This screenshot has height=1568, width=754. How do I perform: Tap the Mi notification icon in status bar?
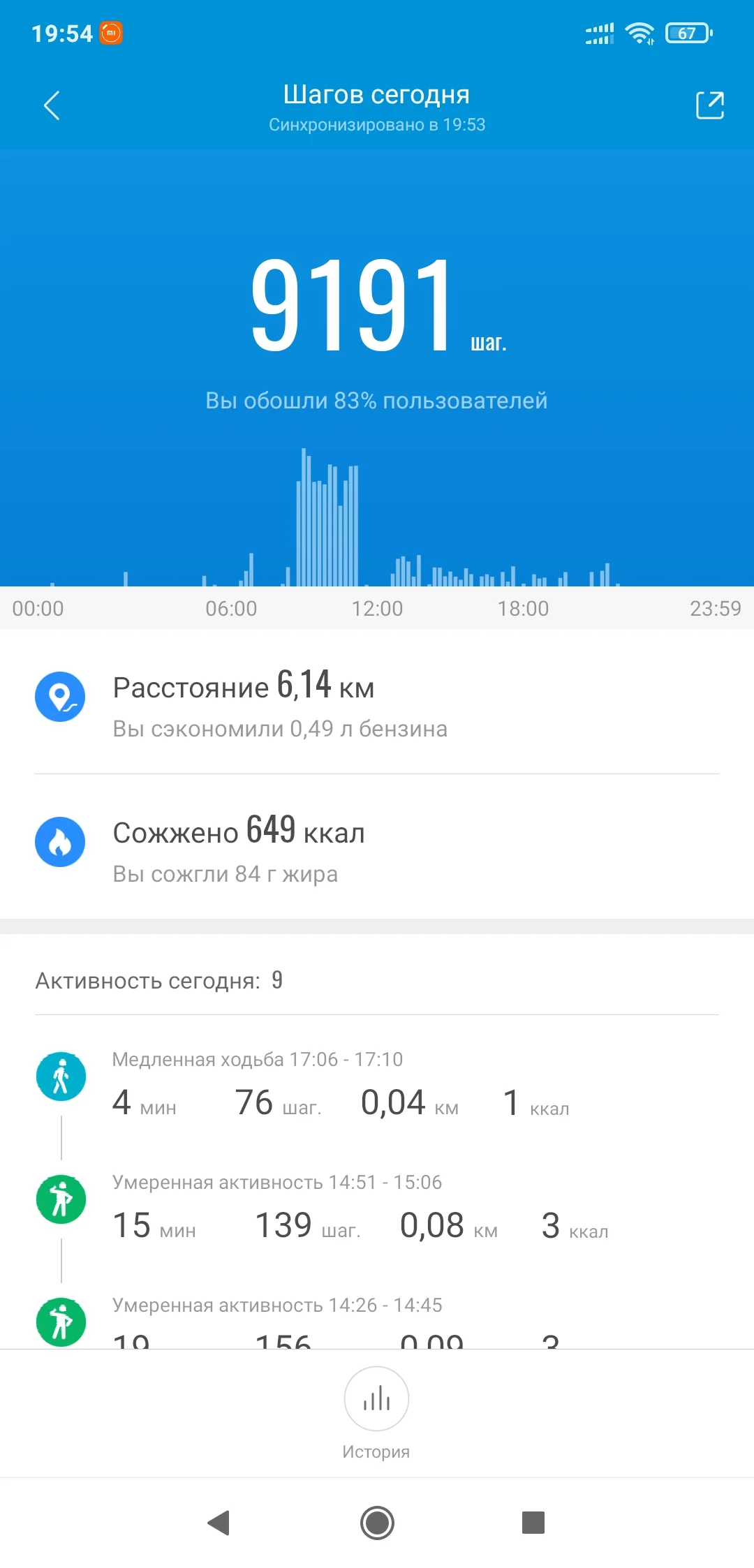coord(110,33)
